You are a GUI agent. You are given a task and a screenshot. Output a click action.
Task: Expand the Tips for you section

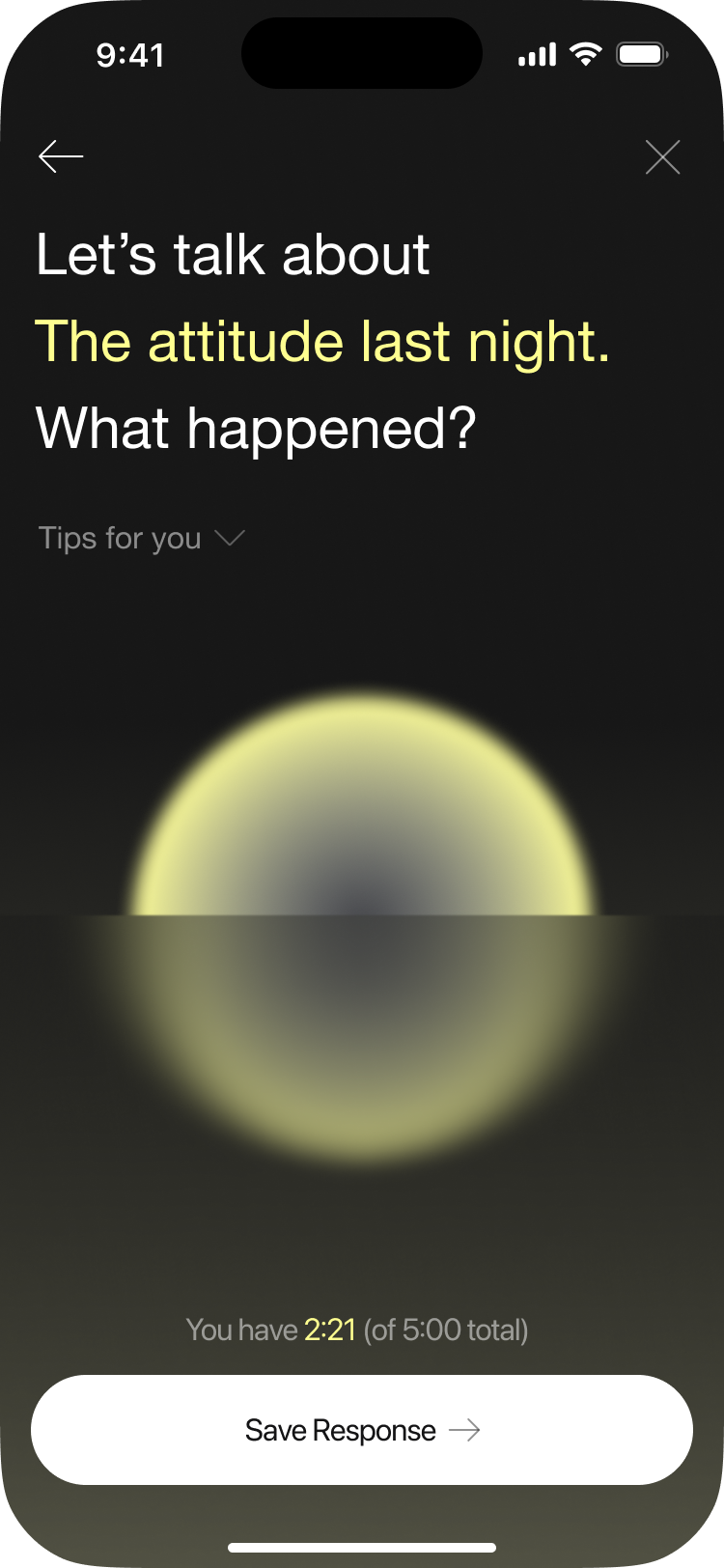click(142, 538)
